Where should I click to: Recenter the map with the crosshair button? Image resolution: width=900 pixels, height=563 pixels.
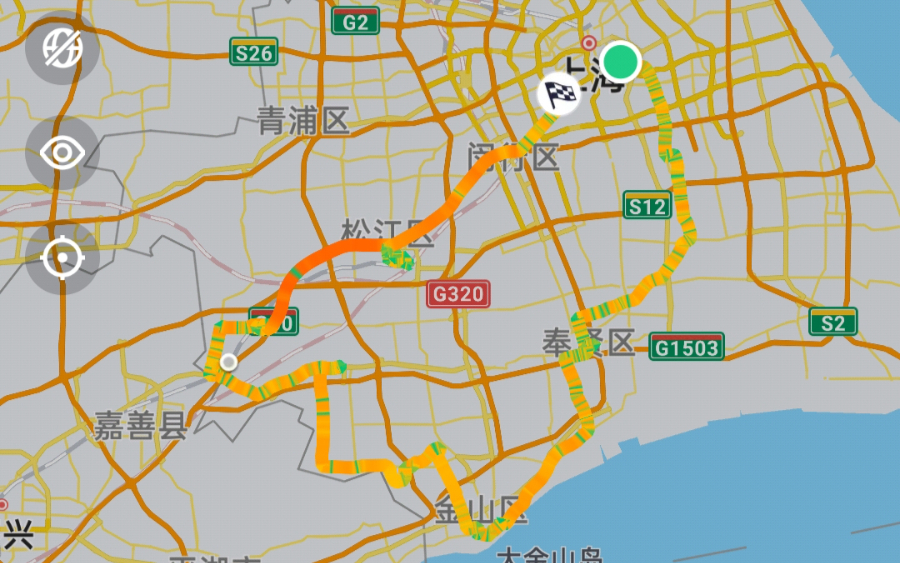(62, 258)
